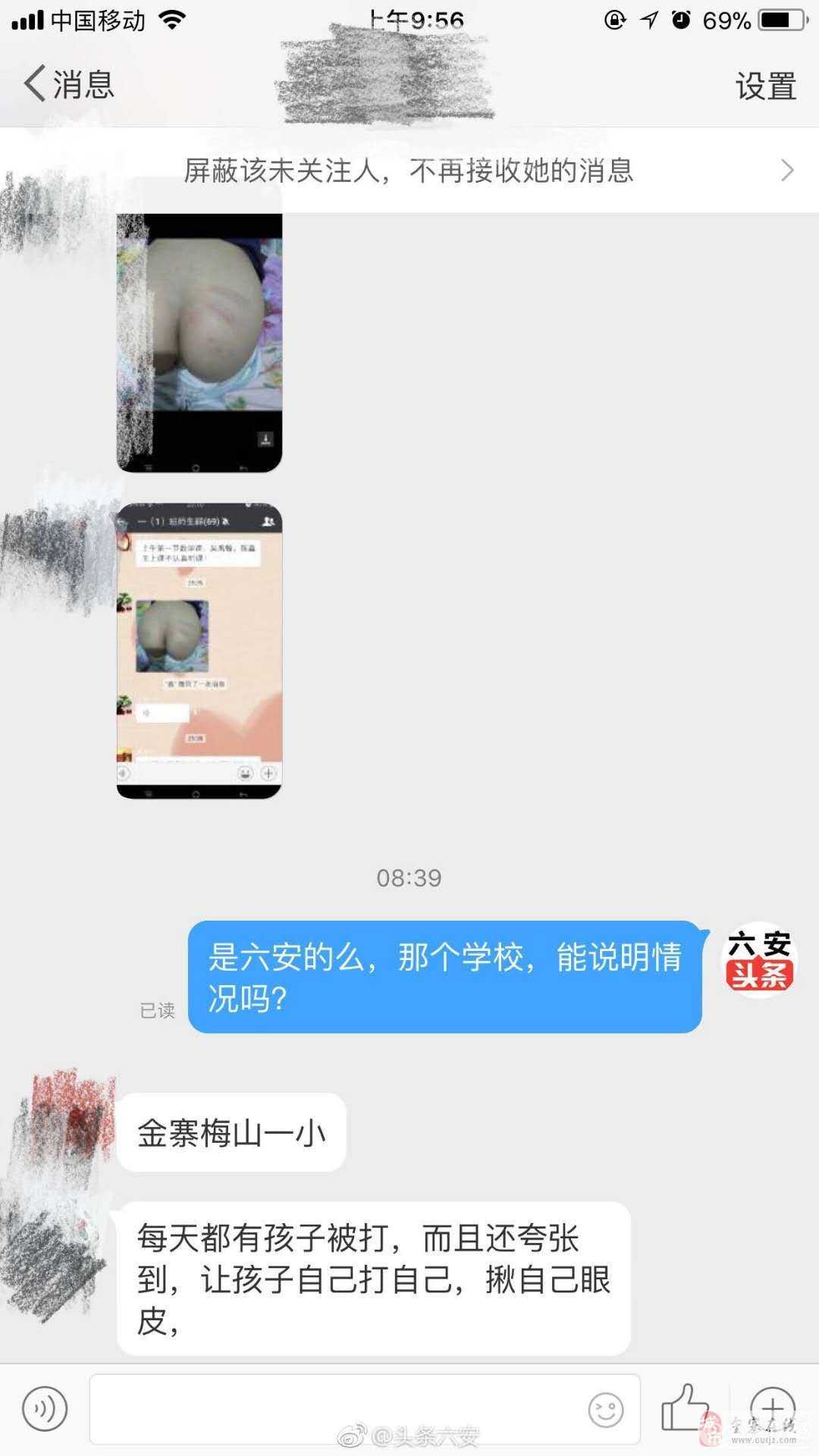
Task: Open the 屏蔽该未关注人 banner
Action: (409, 171)
